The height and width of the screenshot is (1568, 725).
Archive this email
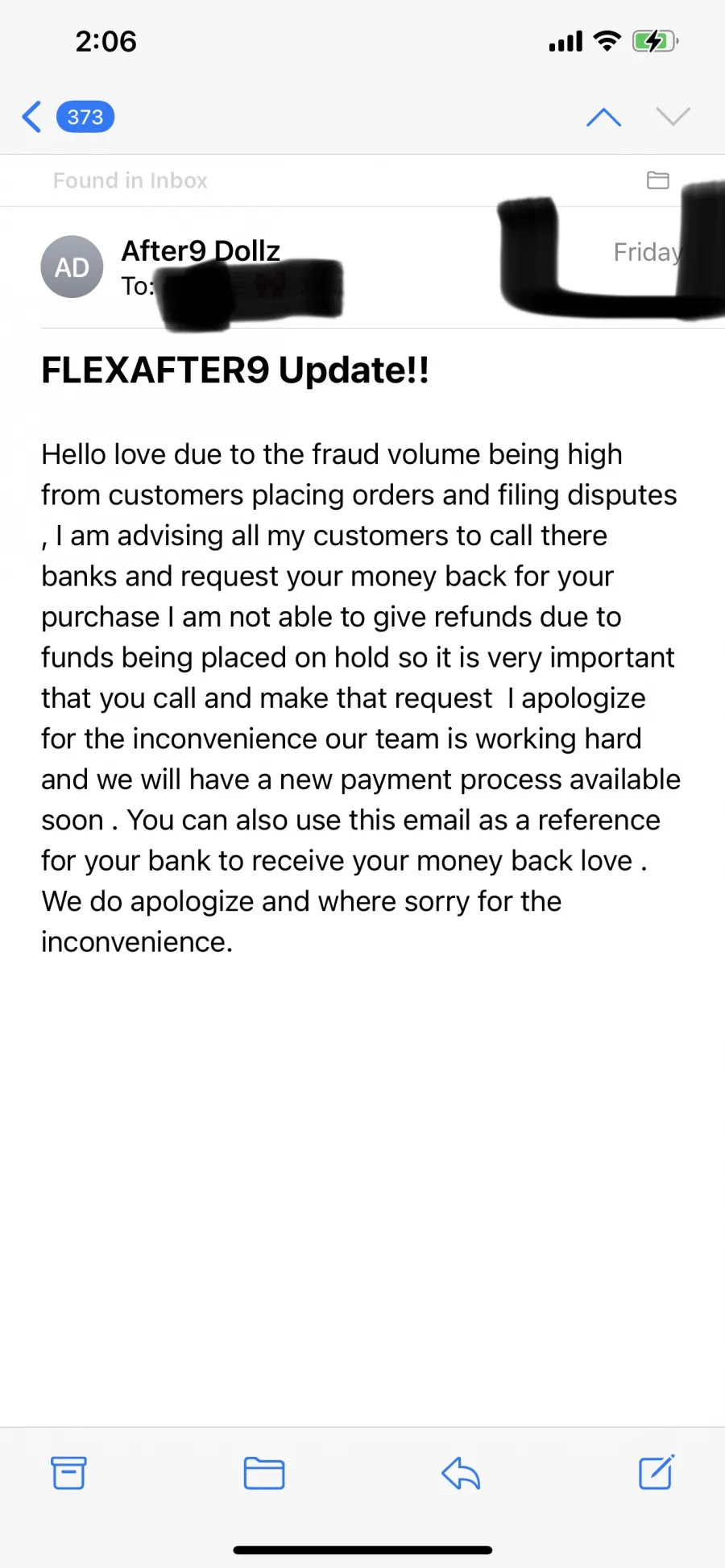[x=68, y=1473]
